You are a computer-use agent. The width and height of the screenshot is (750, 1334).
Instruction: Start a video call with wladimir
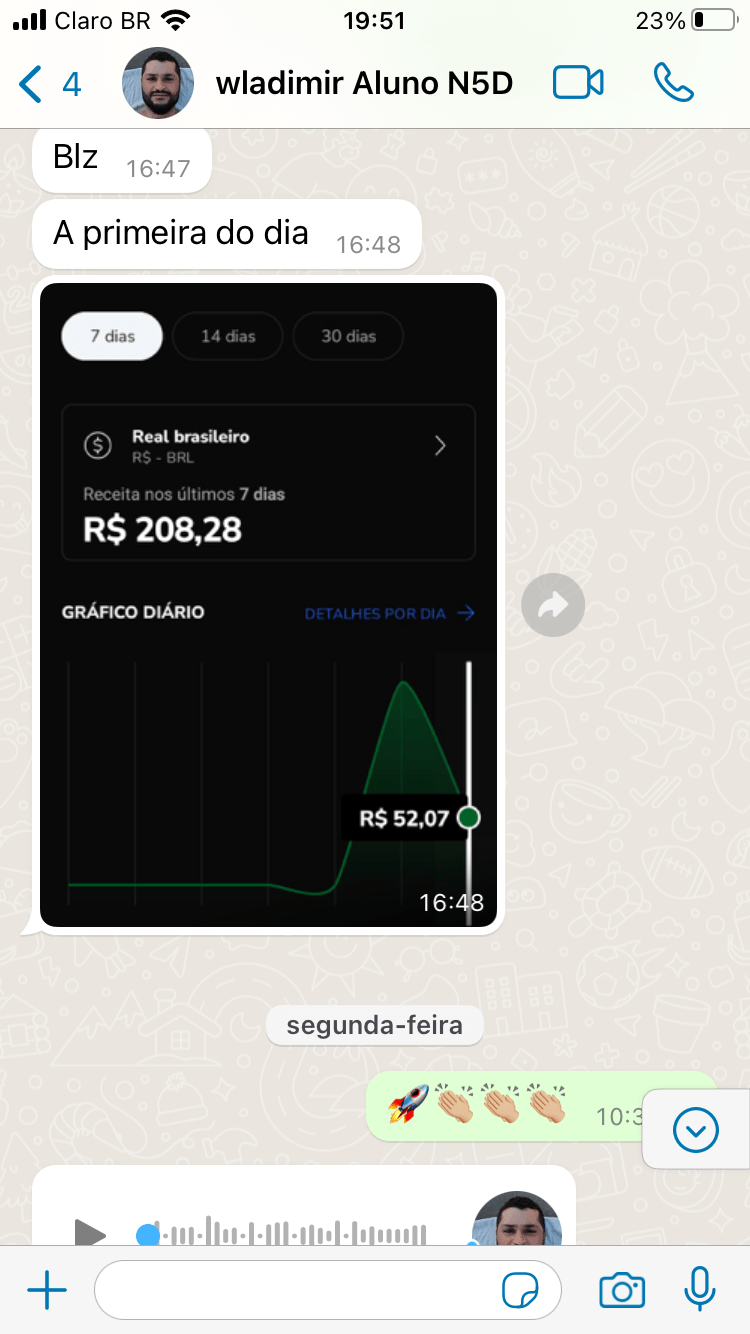click(x=578, y=83)
